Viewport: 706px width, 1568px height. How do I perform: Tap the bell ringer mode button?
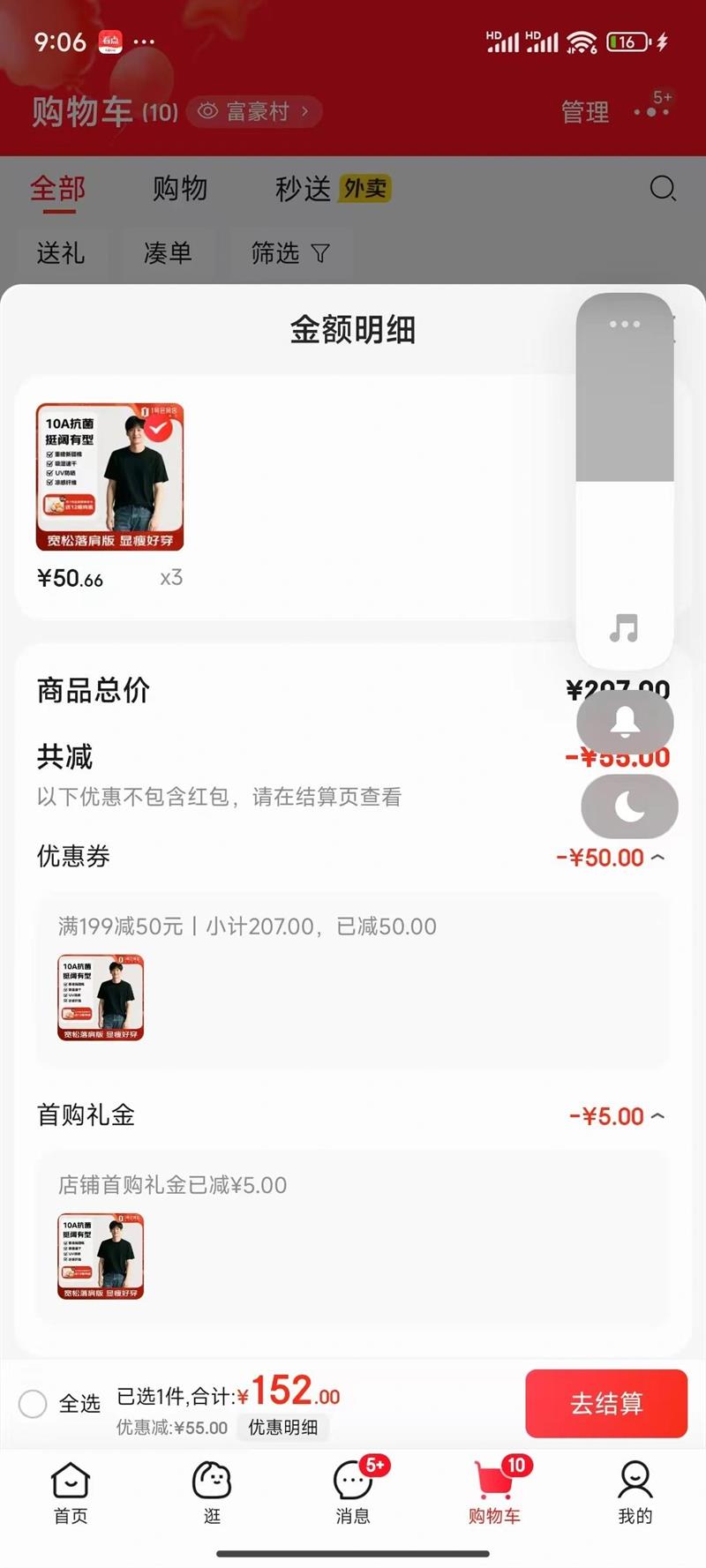[625, 722]
